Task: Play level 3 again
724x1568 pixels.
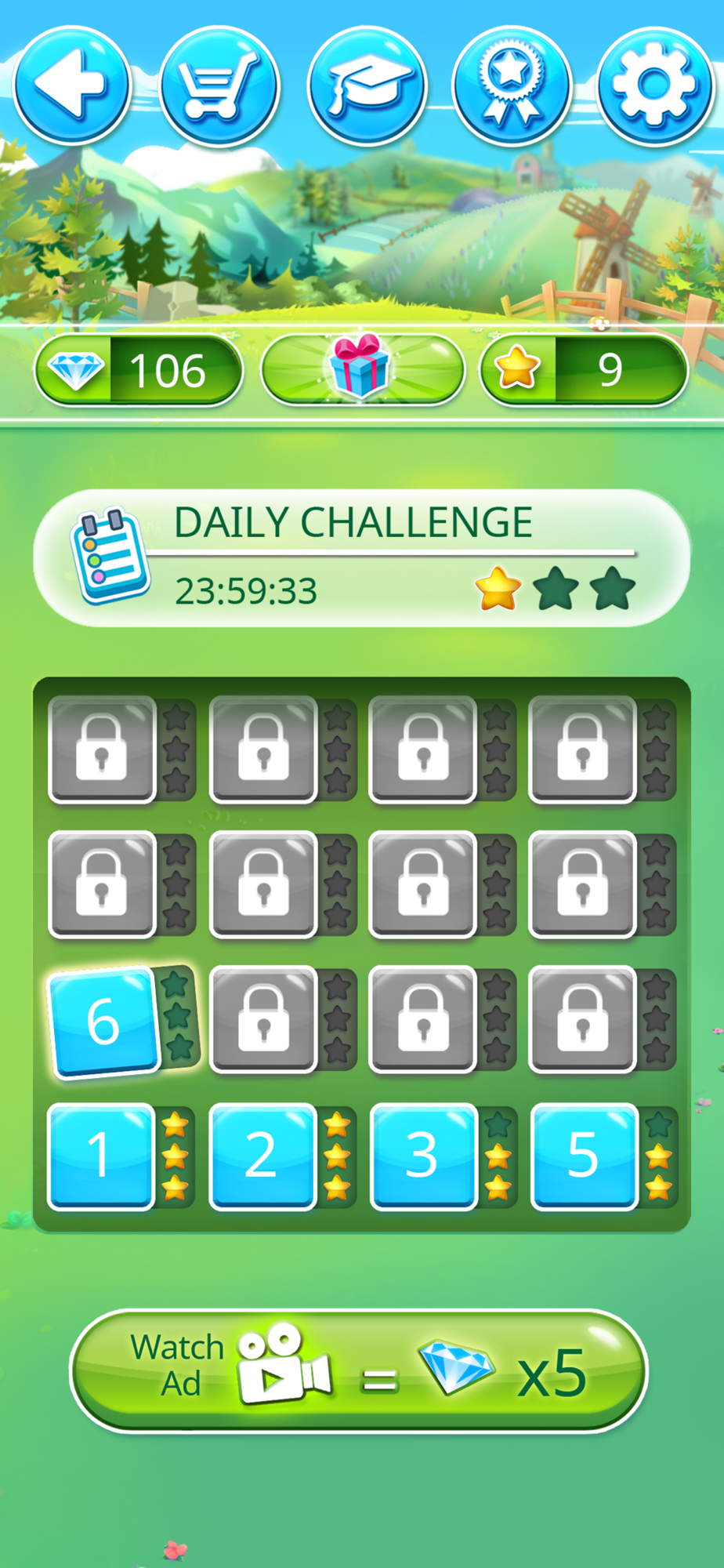Action: [423, 1156]
